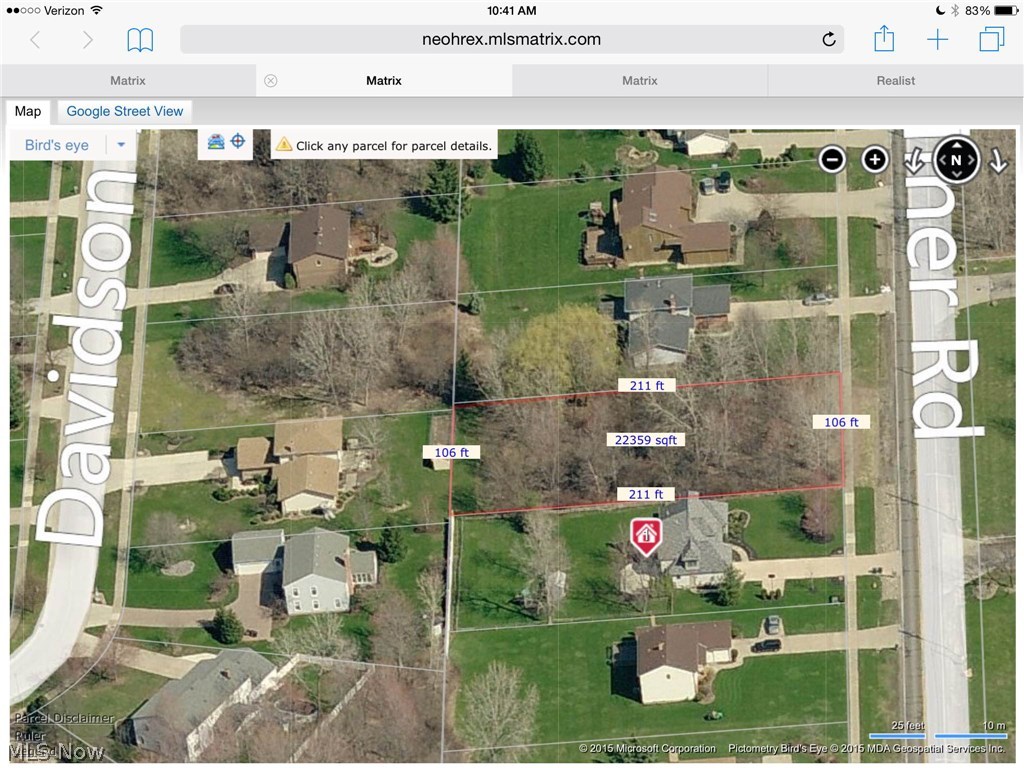Tap the north compass control
The image size is (1024, 768).
pyautogui.click(x=956, y=159)
